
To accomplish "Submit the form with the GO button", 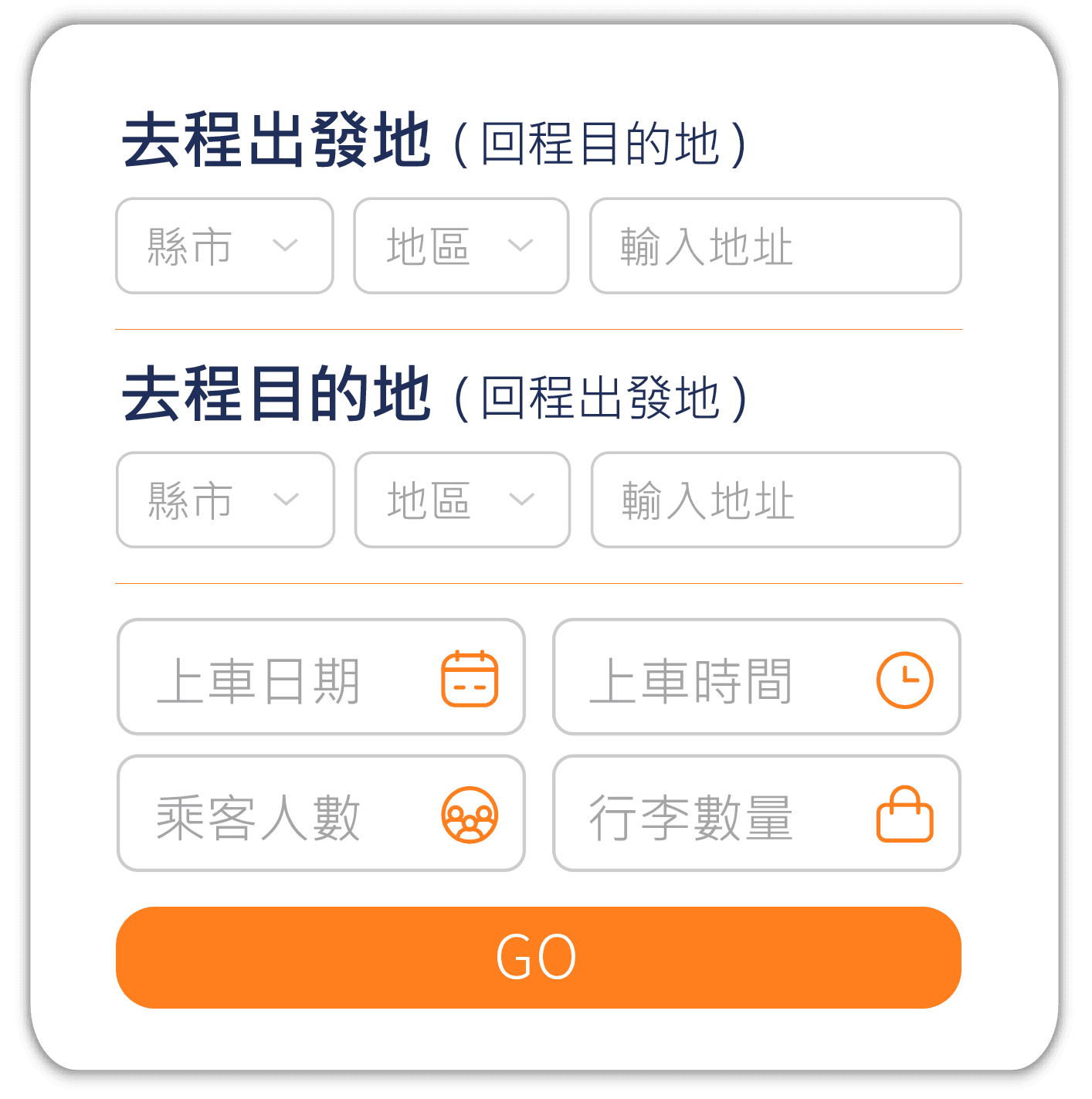I will [538, 957].
